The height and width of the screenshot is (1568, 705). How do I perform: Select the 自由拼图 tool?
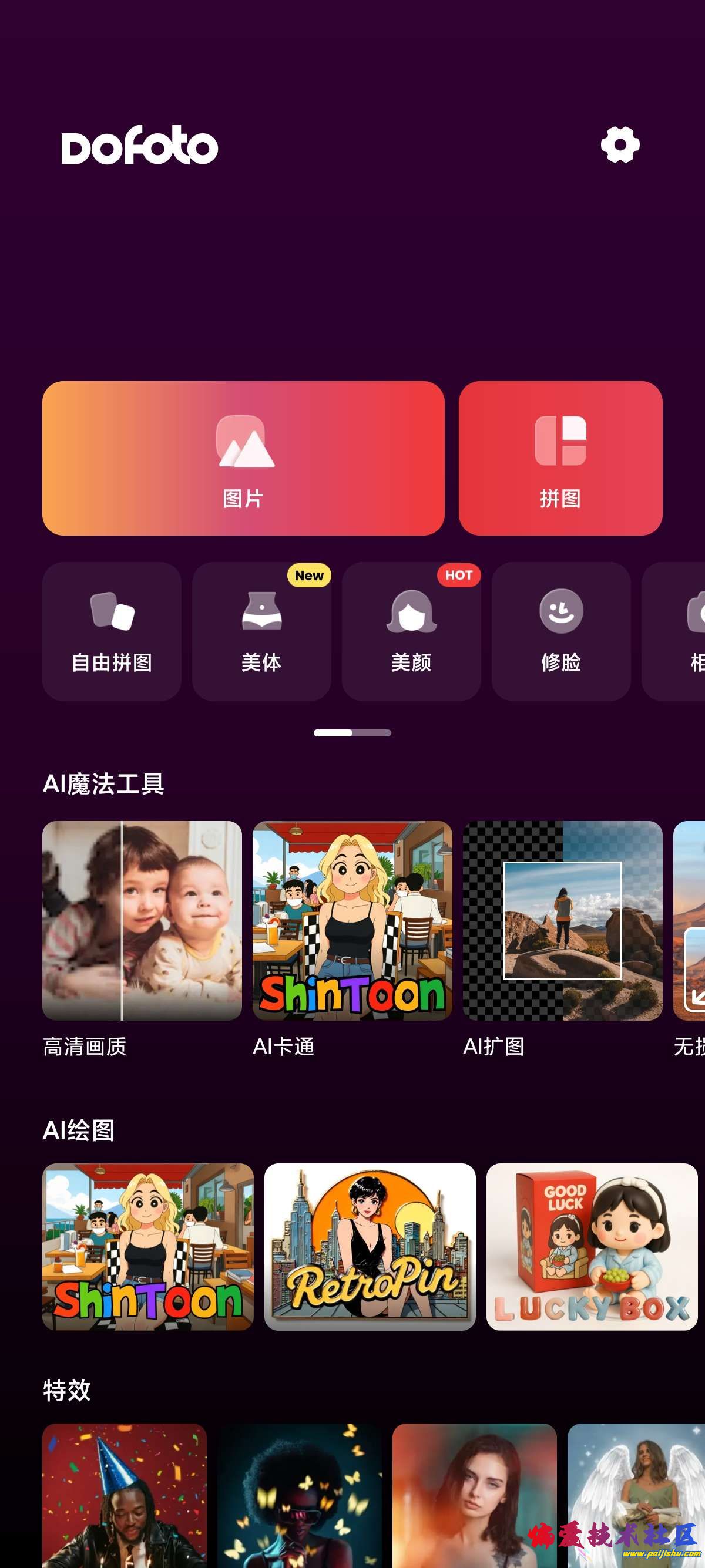[x=112, y=631]
